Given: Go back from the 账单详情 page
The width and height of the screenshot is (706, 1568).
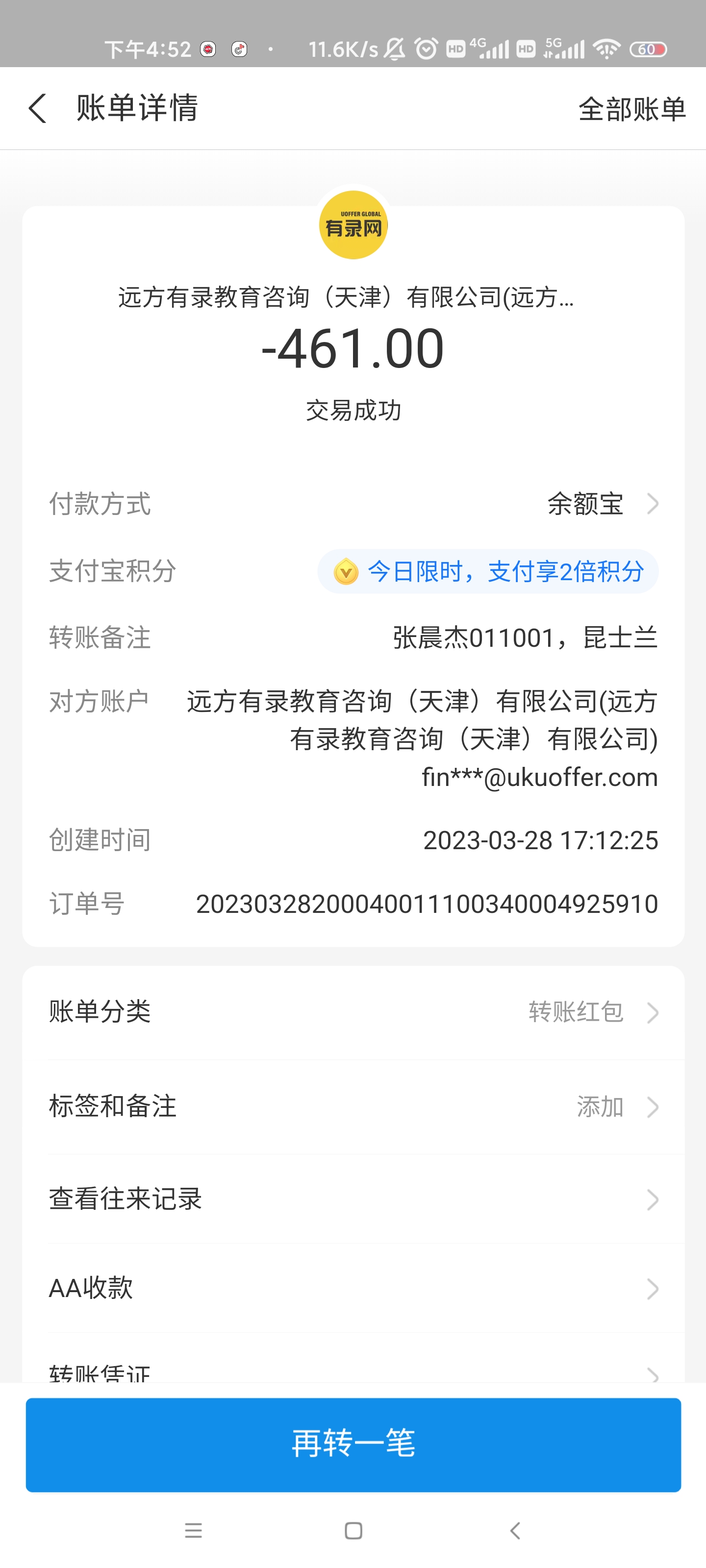Looking at the screenshot, I should click(x=38, y=108).
